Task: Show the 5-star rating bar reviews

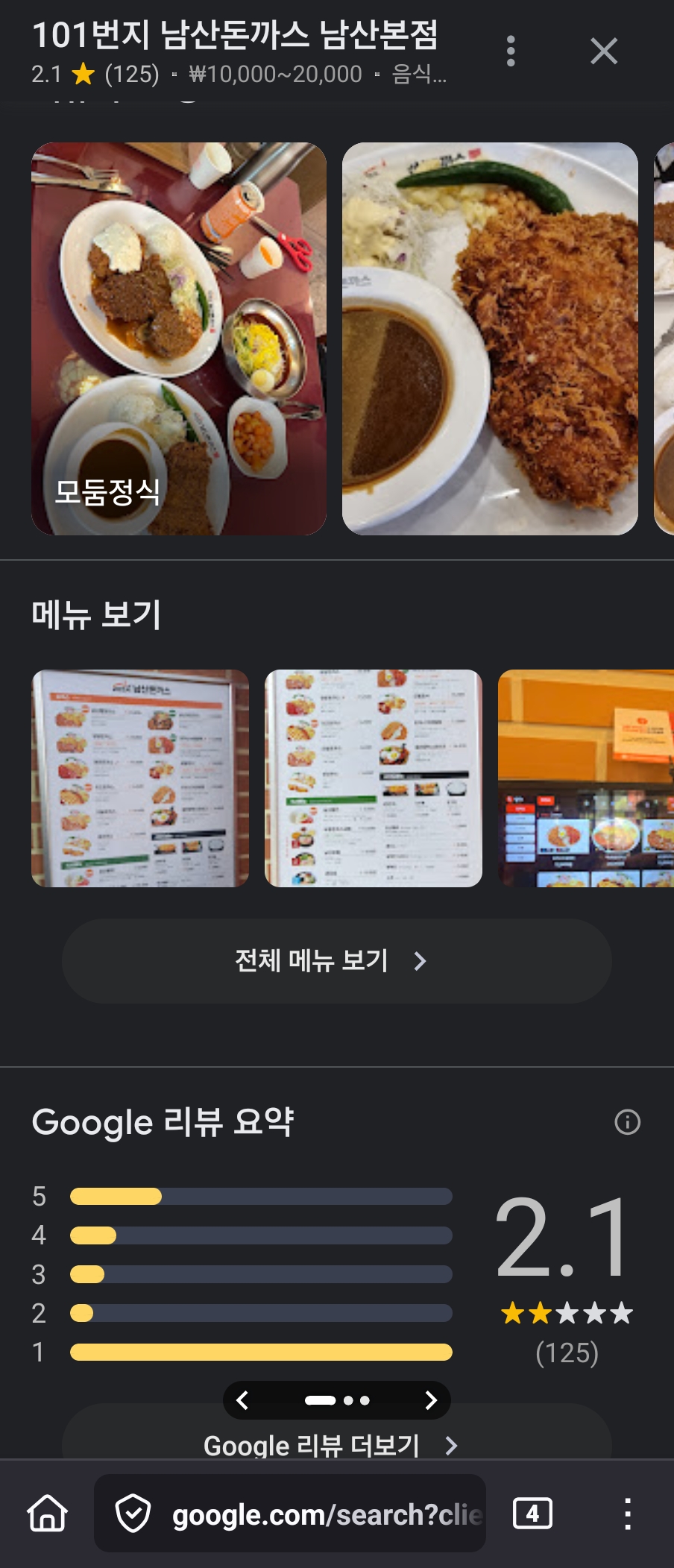Action: 261,1197
